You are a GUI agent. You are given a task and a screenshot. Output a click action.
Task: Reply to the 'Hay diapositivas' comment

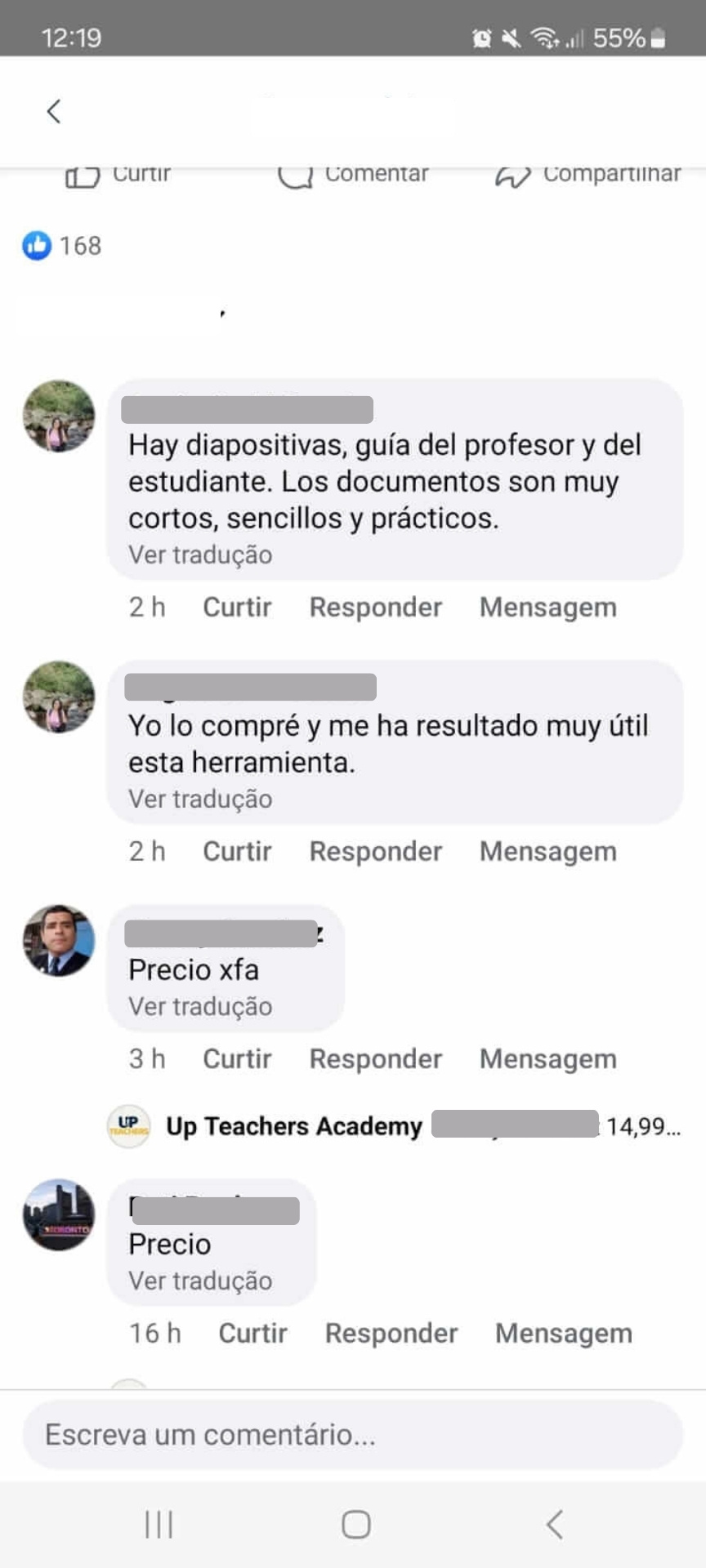tap(375, 607)
